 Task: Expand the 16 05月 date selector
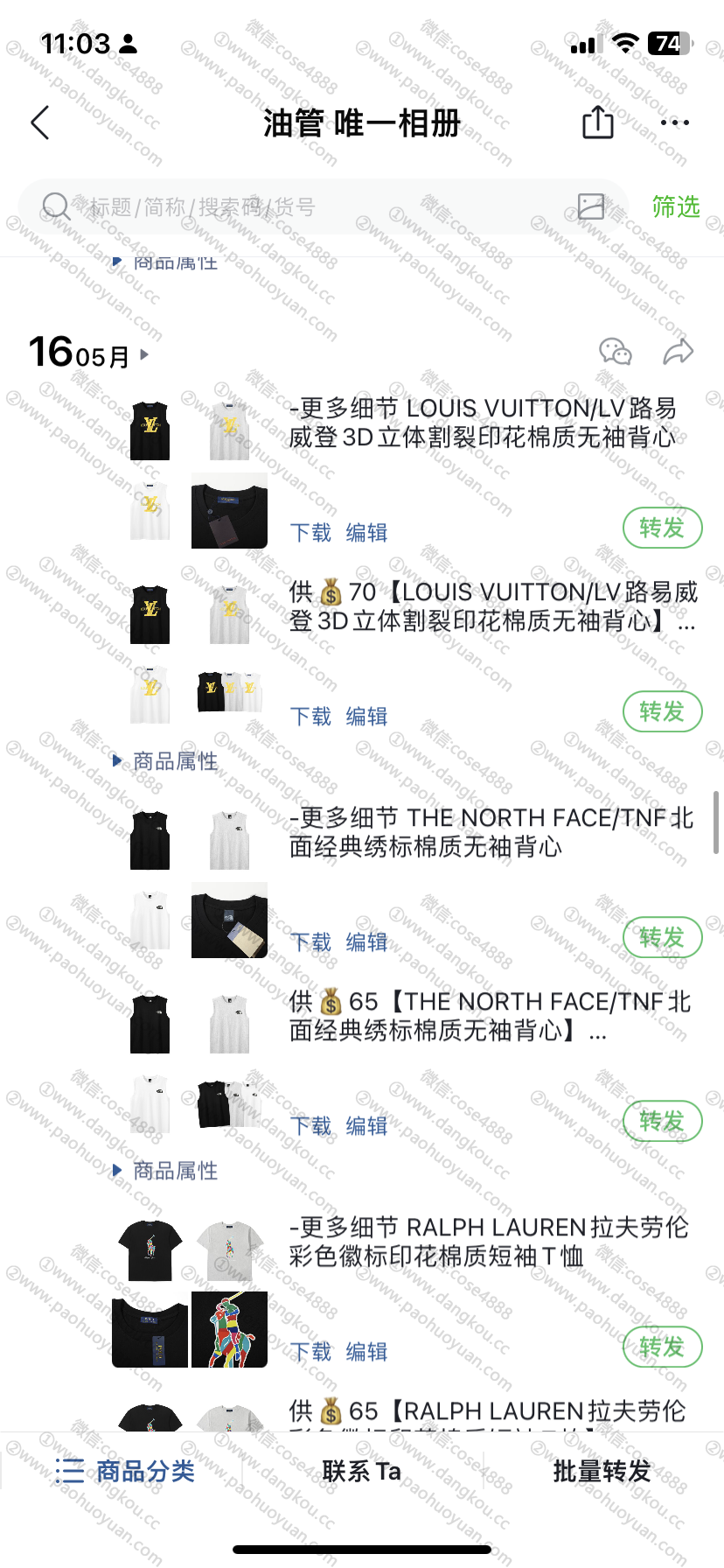coord(87,354)
